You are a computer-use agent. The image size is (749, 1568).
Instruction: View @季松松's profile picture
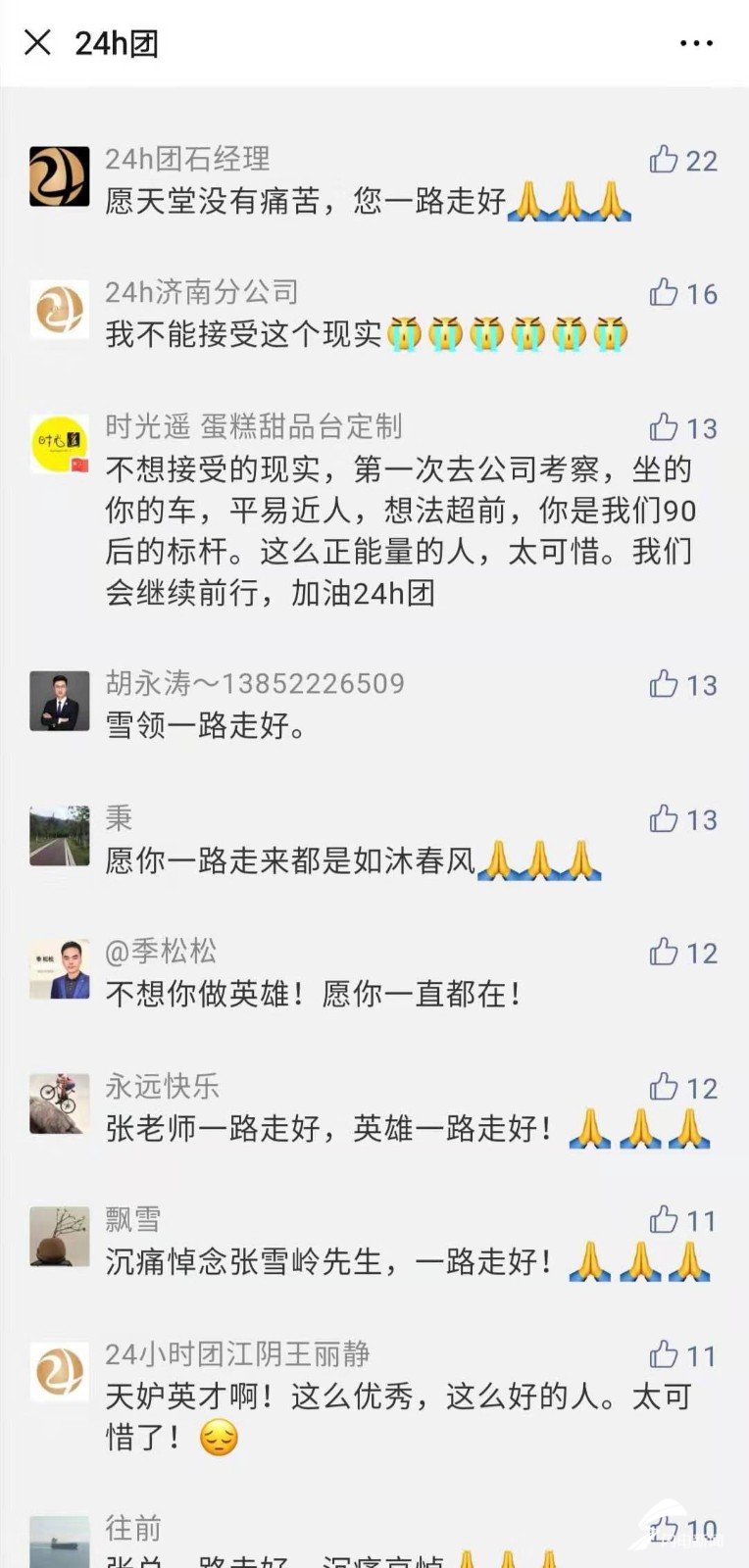(x=59, y=969)
